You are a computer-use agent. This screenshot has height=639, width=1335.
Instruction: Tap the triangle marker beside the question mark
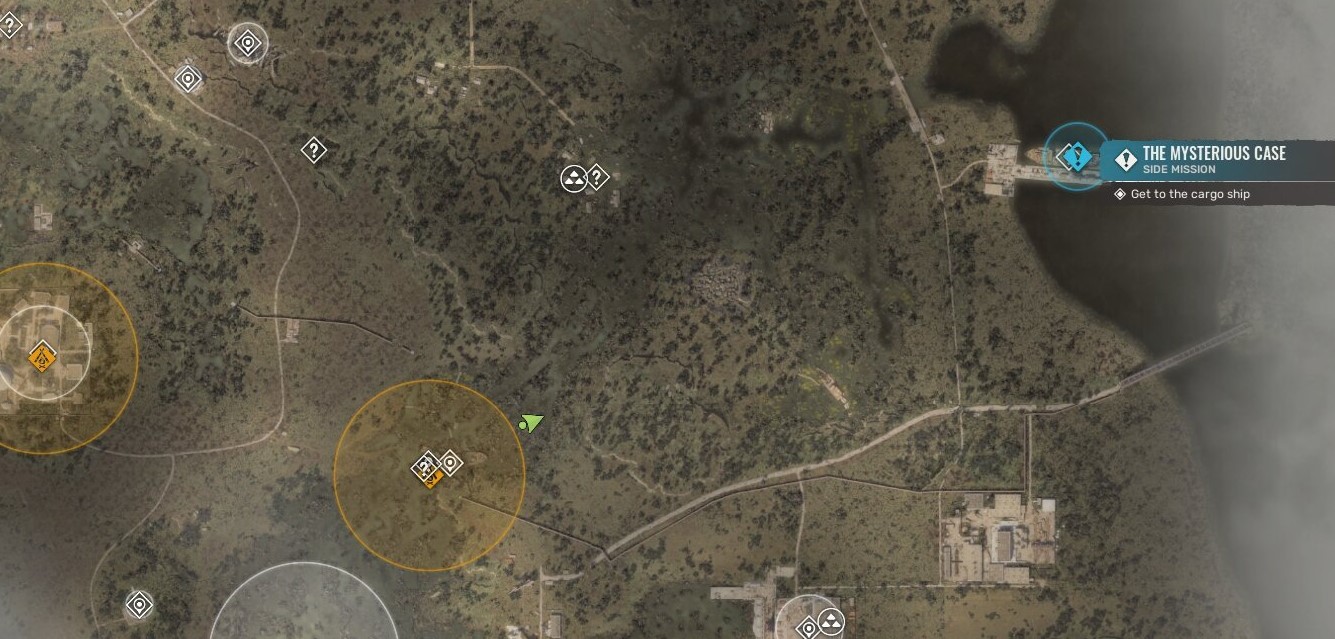click(x=573, y=179)
